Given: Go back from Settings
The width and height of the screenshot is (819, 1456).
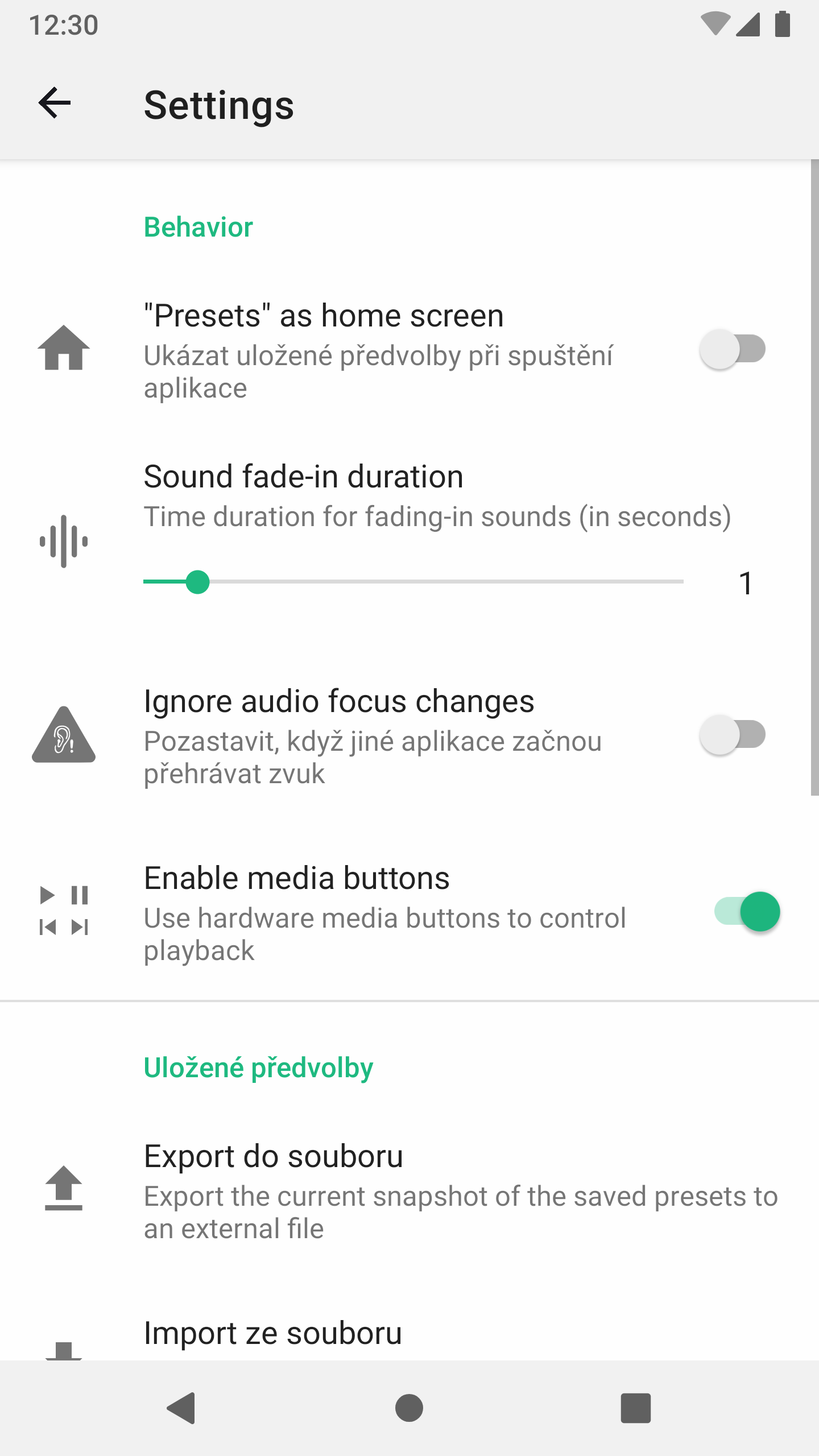Looking at the screenshot, I should point(55,104).
